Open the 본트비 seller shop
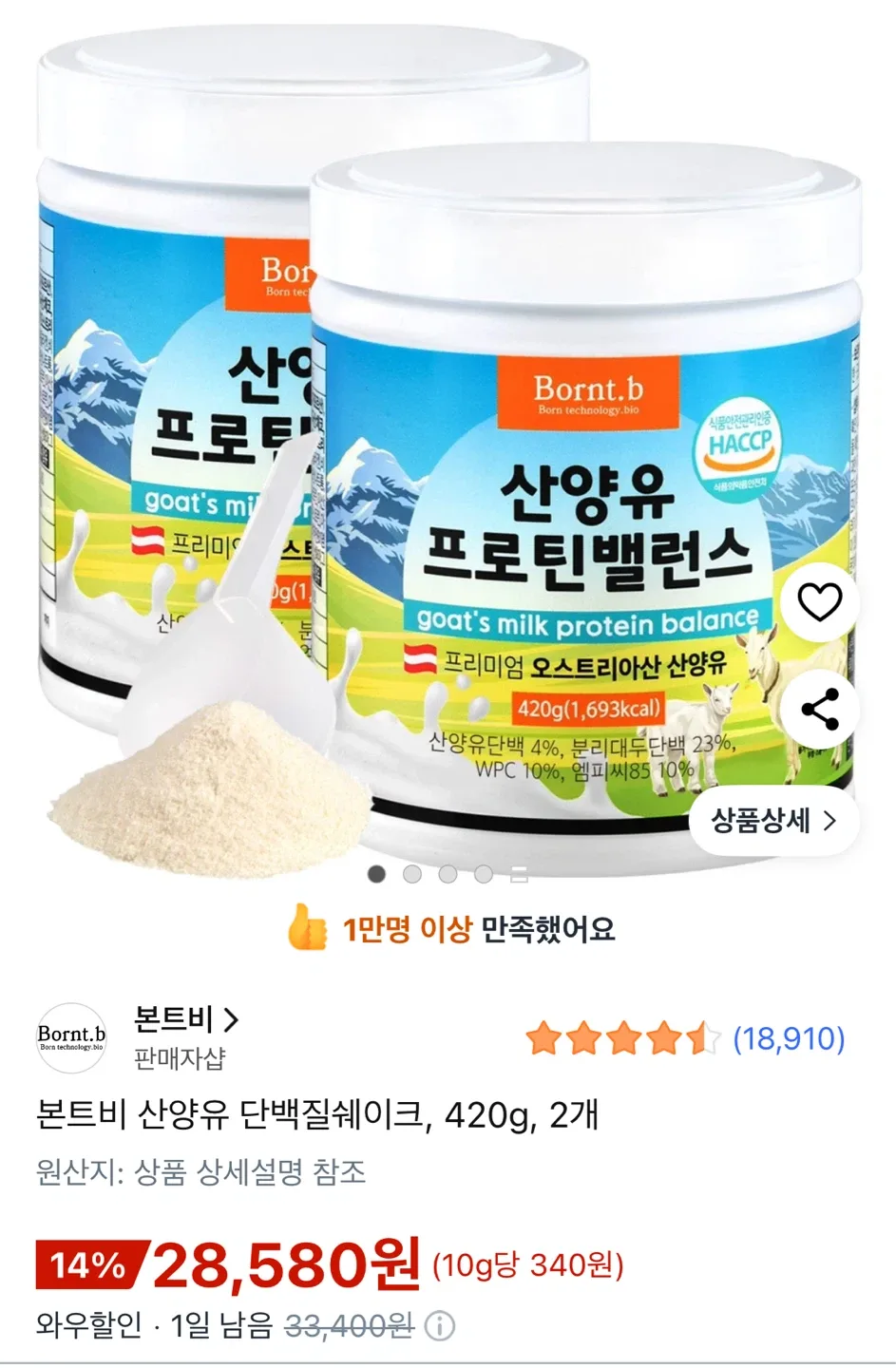This screenshot has height=1368, width=896. tap(186, 1020)
